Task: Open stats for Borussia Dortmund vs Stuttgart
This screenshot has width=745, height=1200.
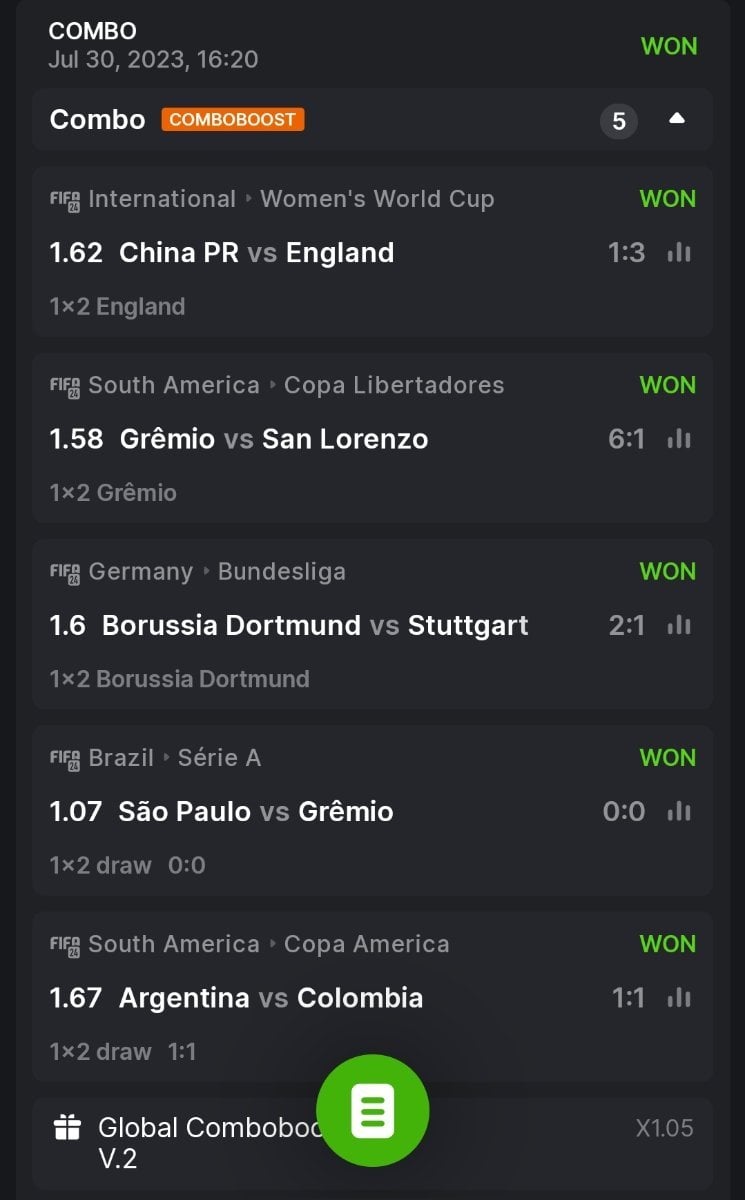Action: [679, 625]
